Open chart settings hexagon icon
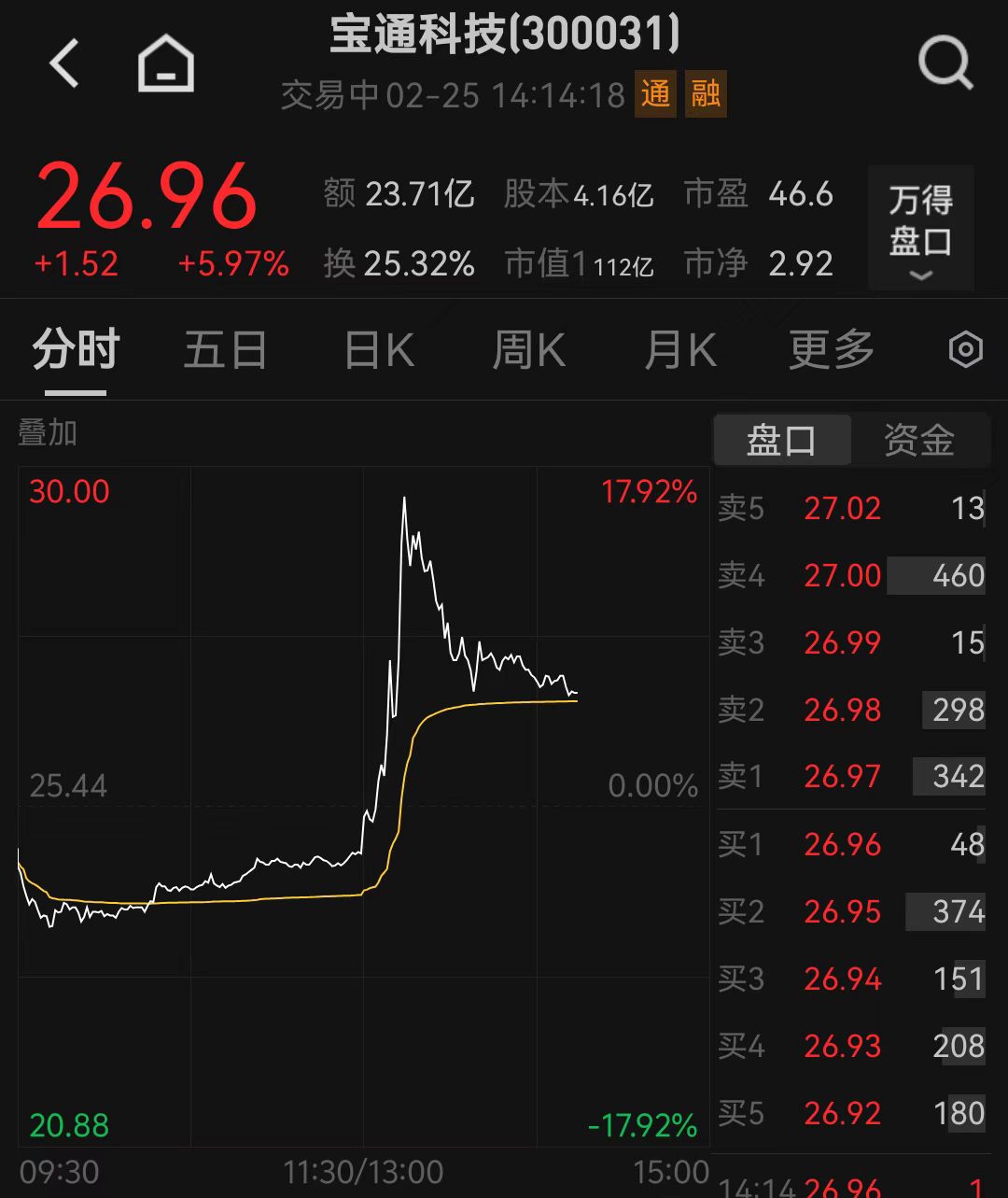The image size is (1008, 1198). [965, 350]
